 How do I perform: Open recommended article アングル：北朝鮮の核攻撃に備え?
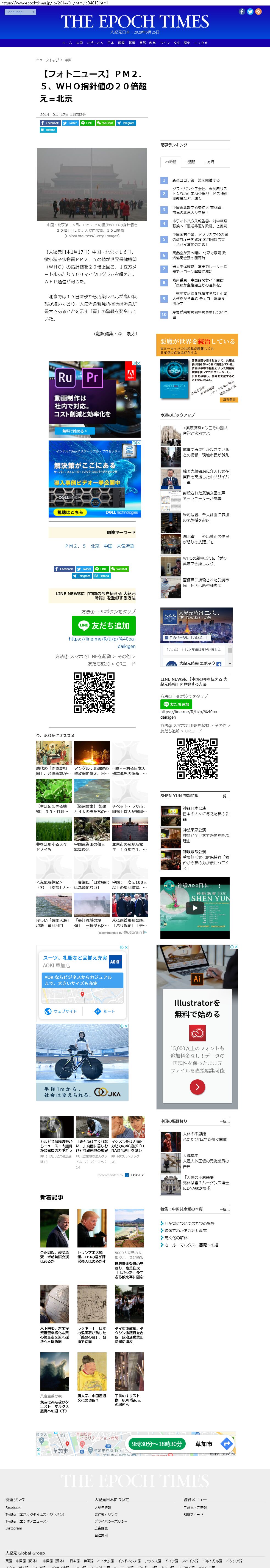(92, 771)
